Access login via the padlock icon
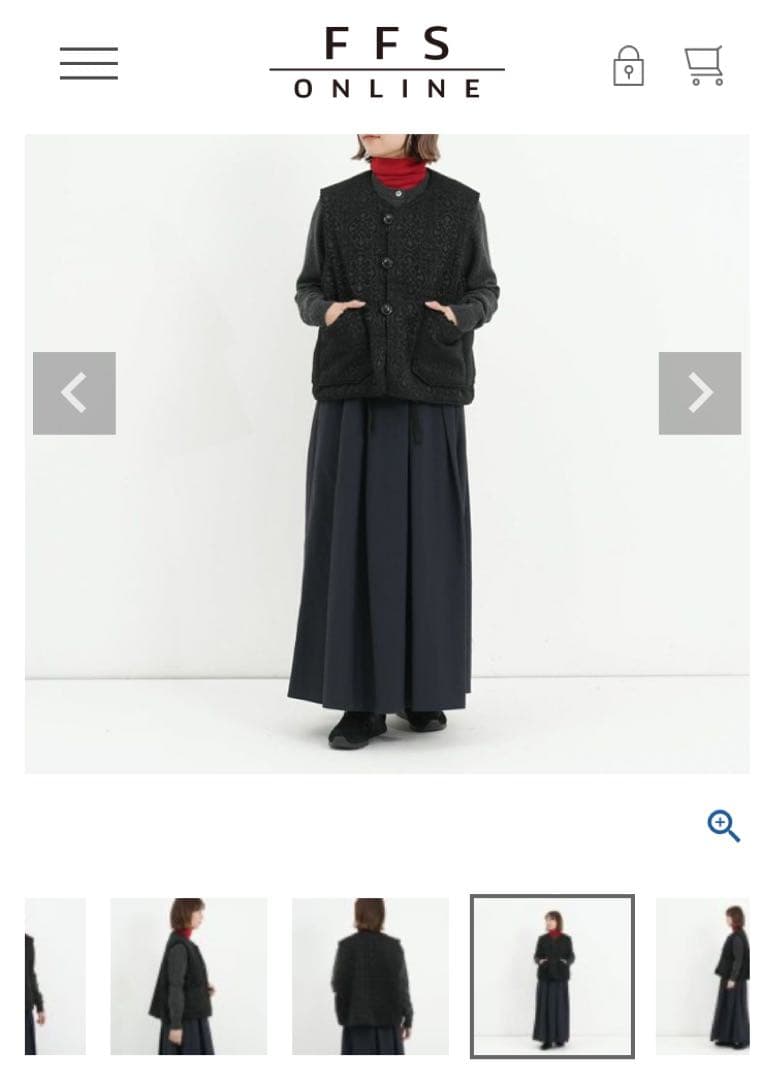Viewport: 775px width, 1080px height. [628, 67]
